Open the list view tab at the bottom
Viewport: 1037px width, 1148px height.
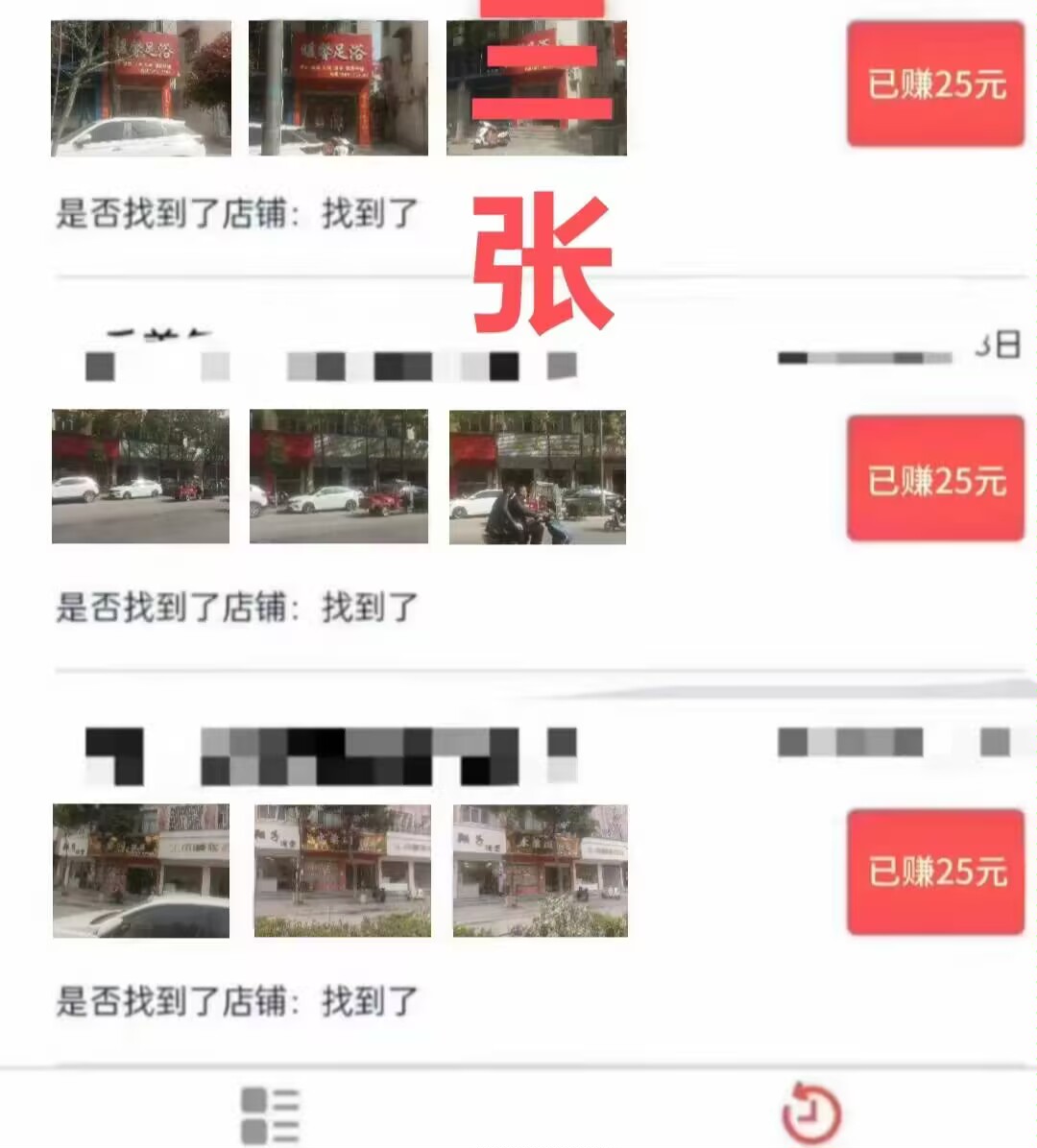coord(270,1115)
